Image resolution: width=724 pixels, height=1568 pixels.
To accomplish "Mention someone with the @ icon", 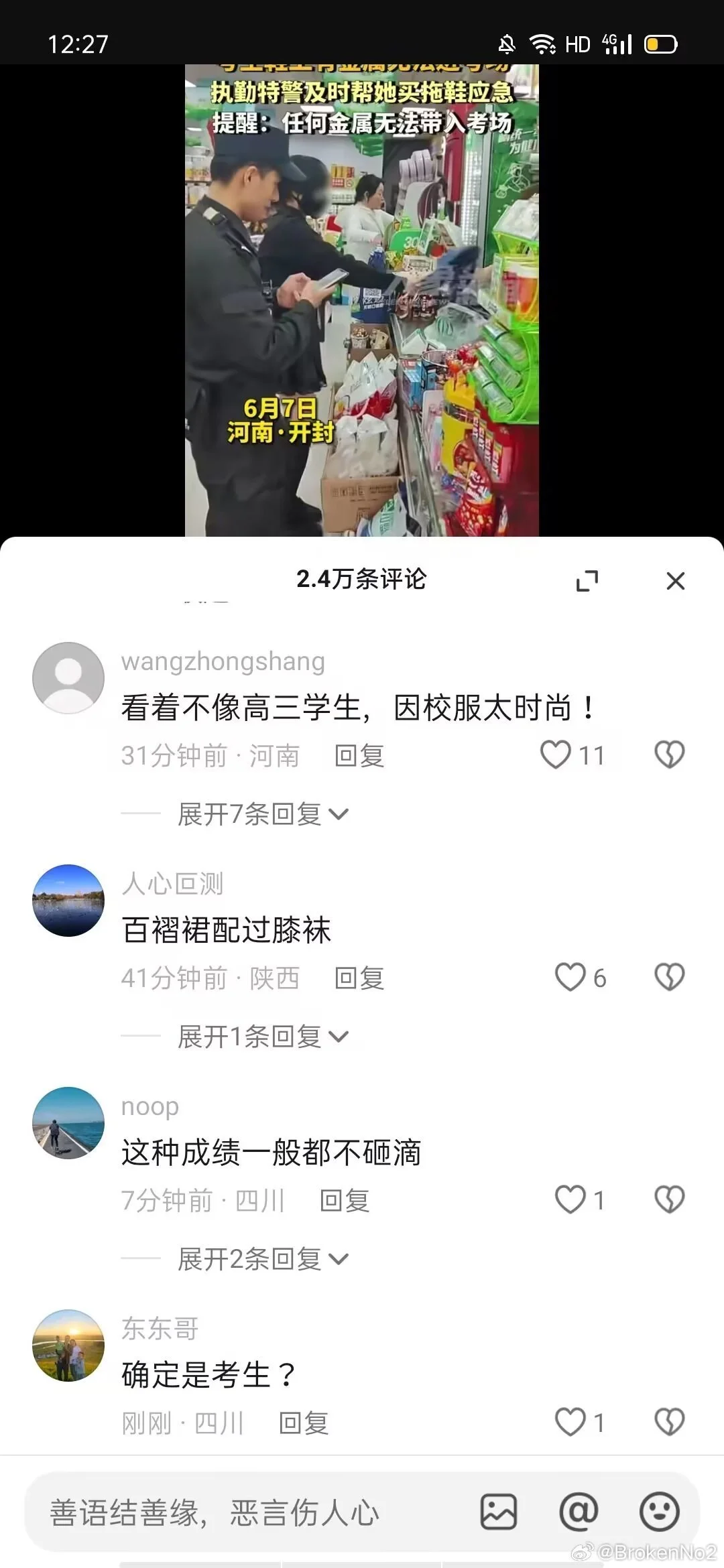I will click(x=579, y=1512).
